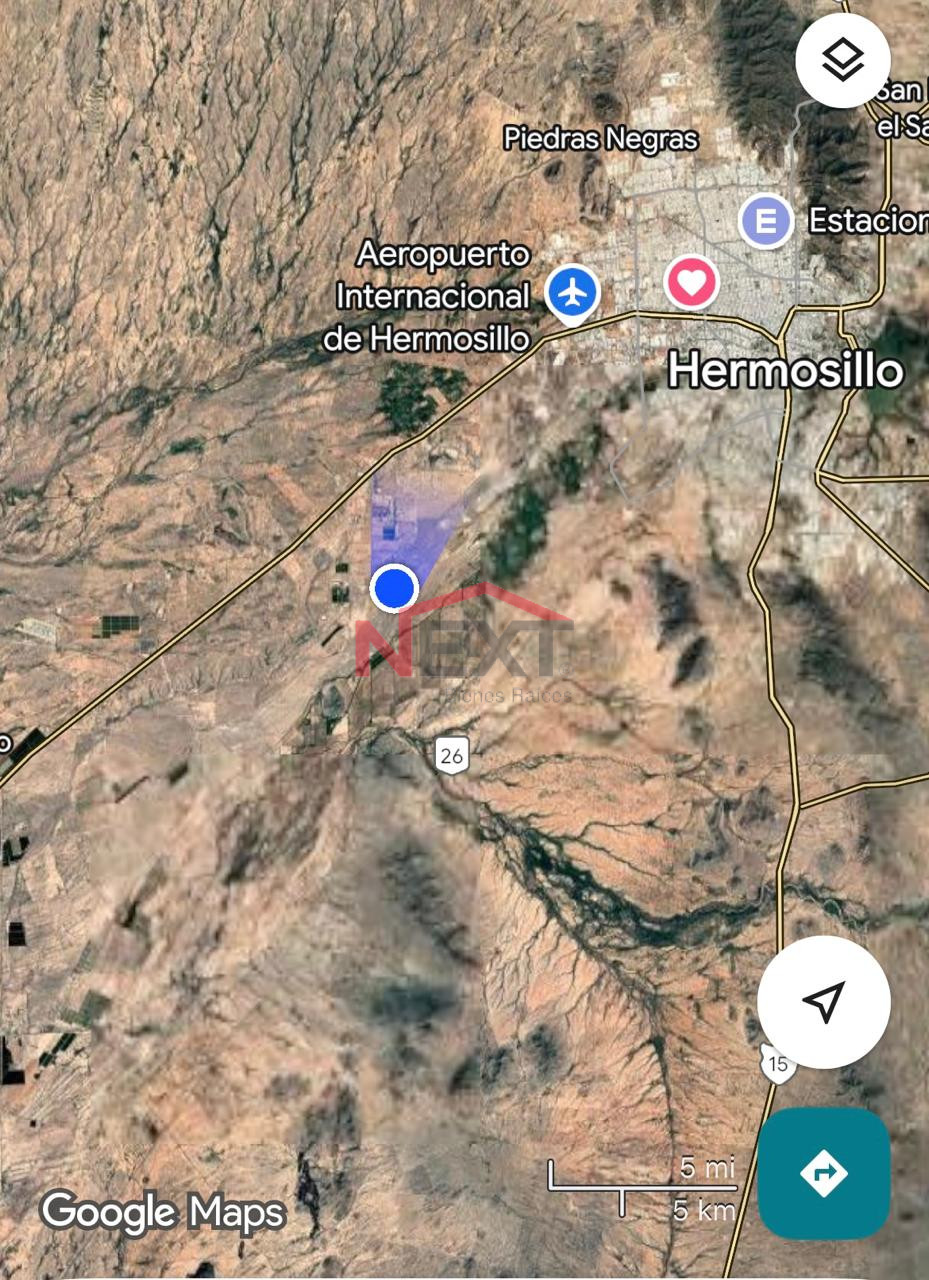Screen dimensions: 929x1280
Task: Open the Estacion transit marker
Action: pos(766,221)
